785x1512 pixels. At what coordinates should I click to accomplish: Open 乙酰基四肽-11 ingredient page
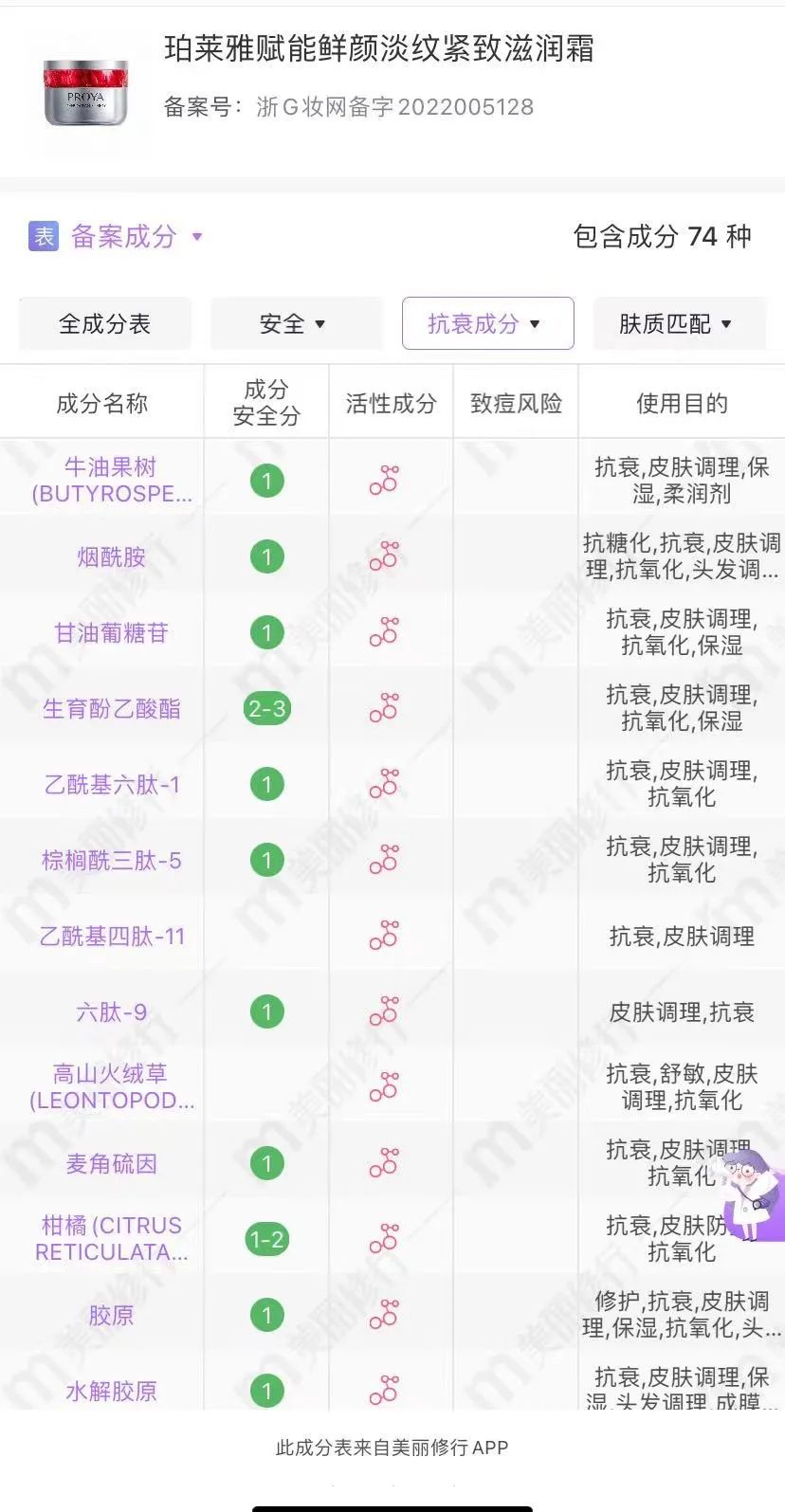pyautogui.click(x=111, y=936)
